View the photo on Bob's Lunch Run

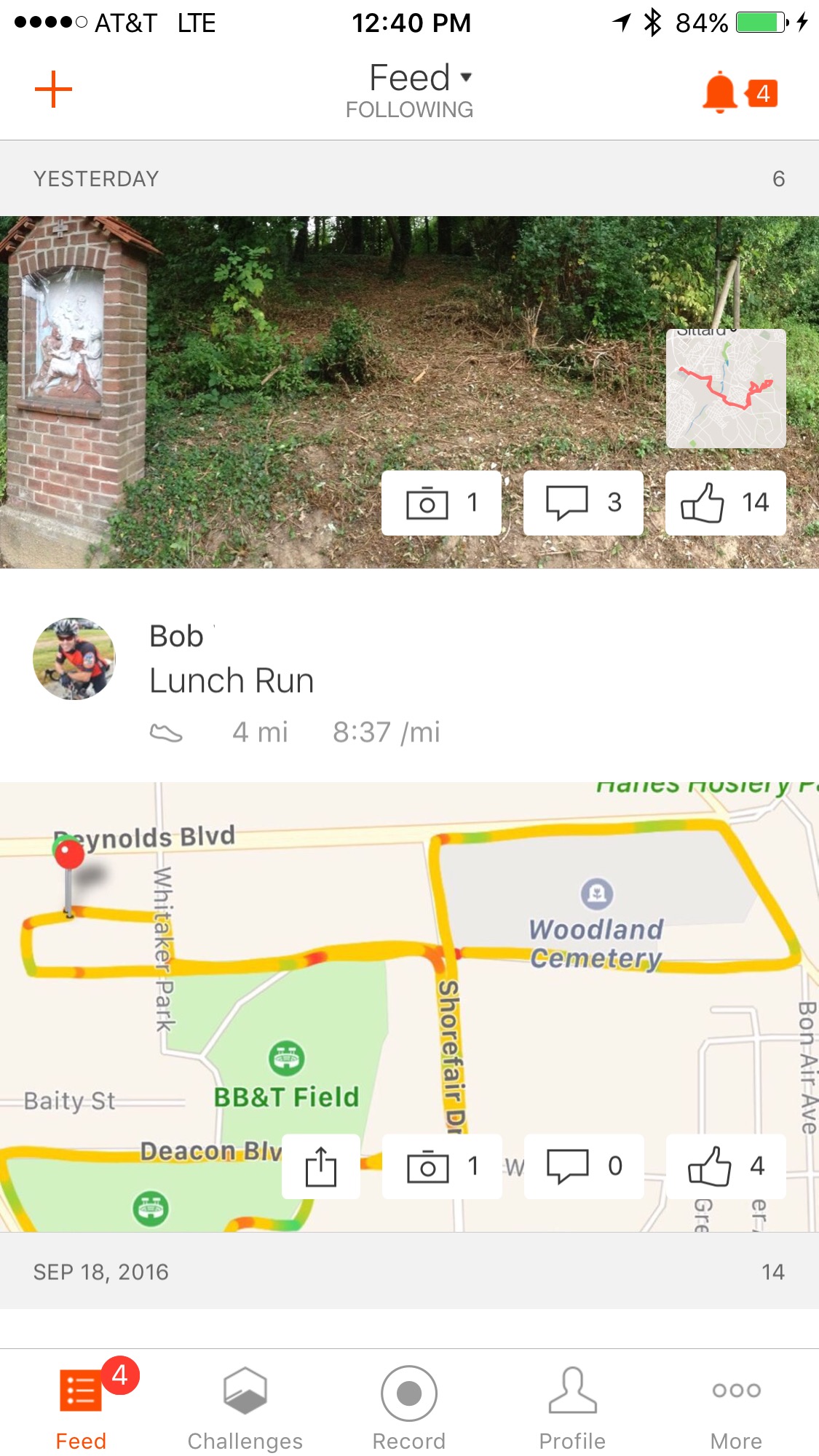click(442, 1166)
